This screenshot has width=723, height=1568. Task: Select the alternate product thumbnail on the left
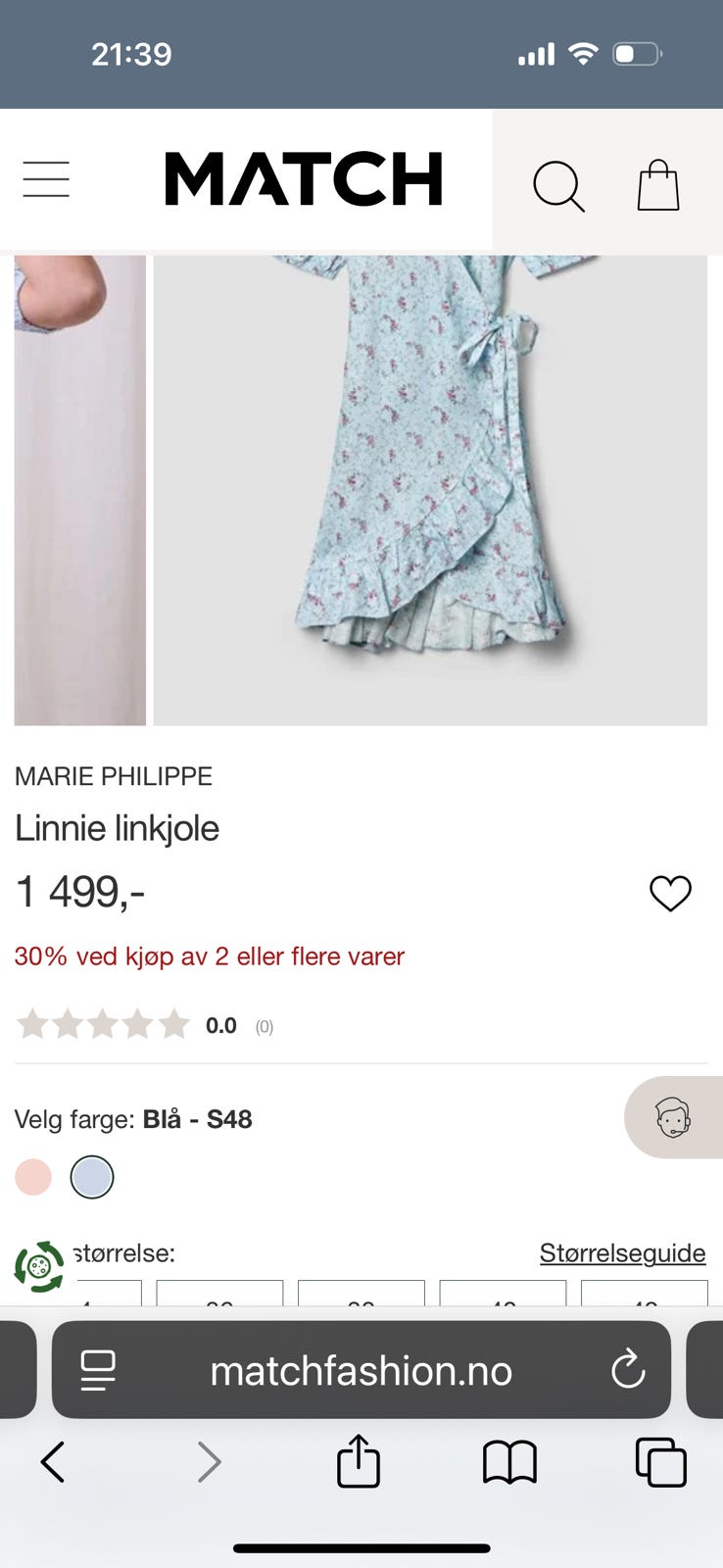[x=79, y=487]
